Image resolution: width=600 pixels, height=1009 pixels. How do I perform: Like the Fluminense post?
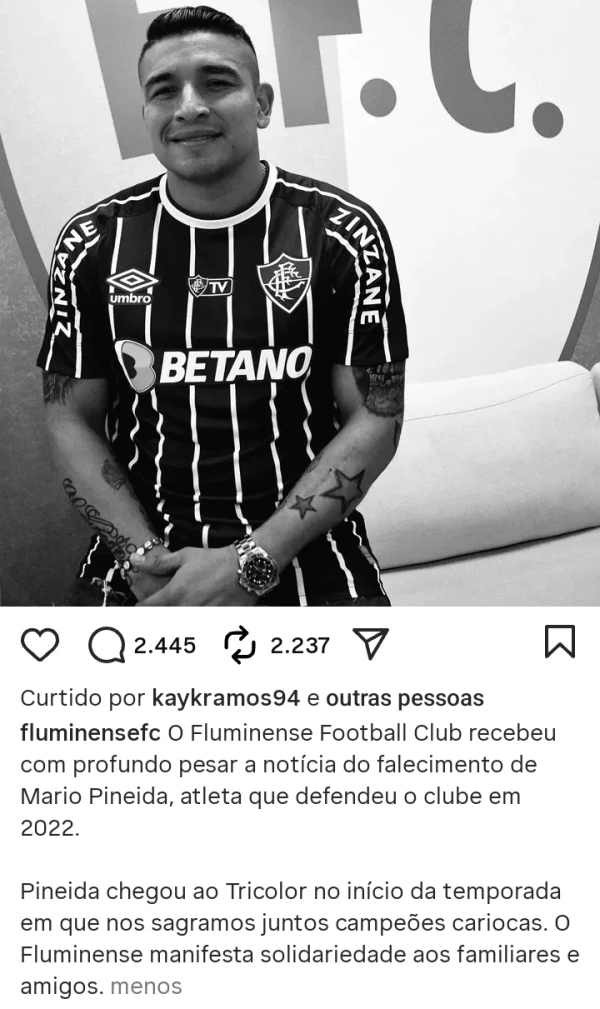pos(40,646)
